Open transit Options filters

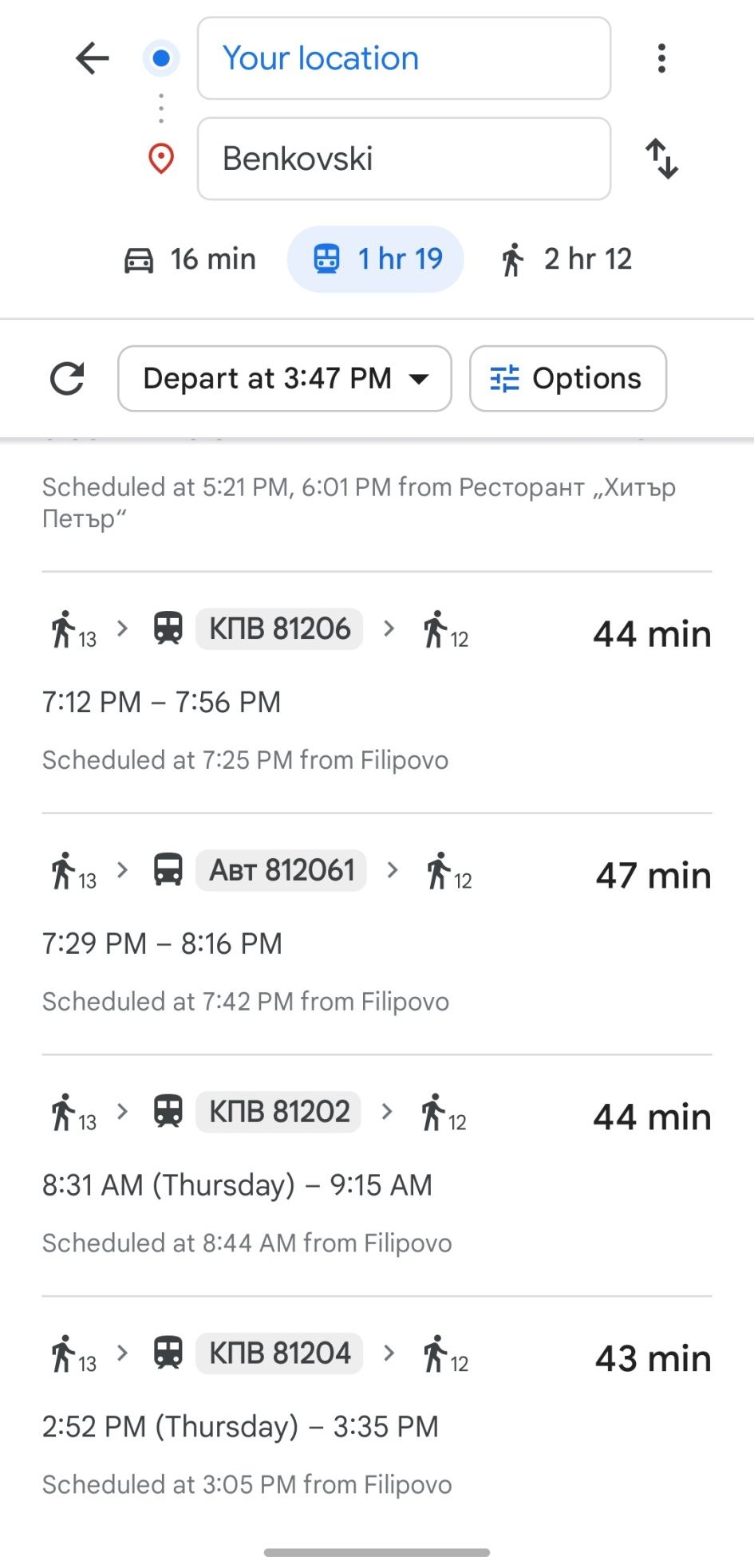tap(567, 379)
